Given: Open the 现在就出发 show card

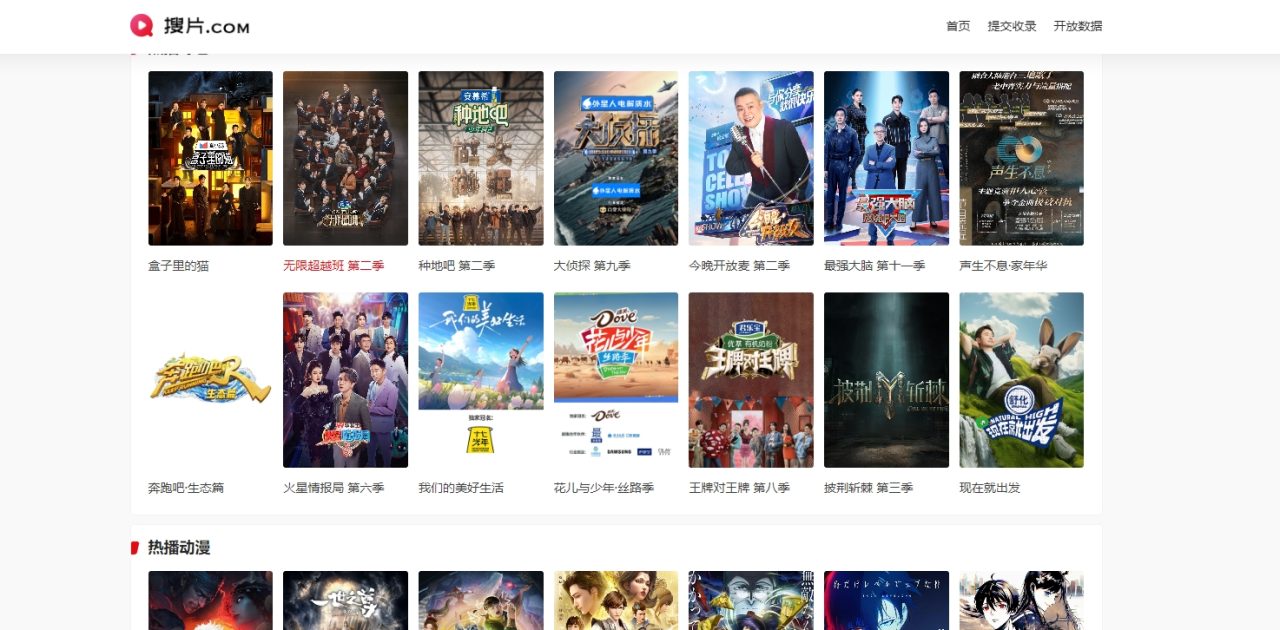Looking at the screenshot, I should coord(1021,380).
